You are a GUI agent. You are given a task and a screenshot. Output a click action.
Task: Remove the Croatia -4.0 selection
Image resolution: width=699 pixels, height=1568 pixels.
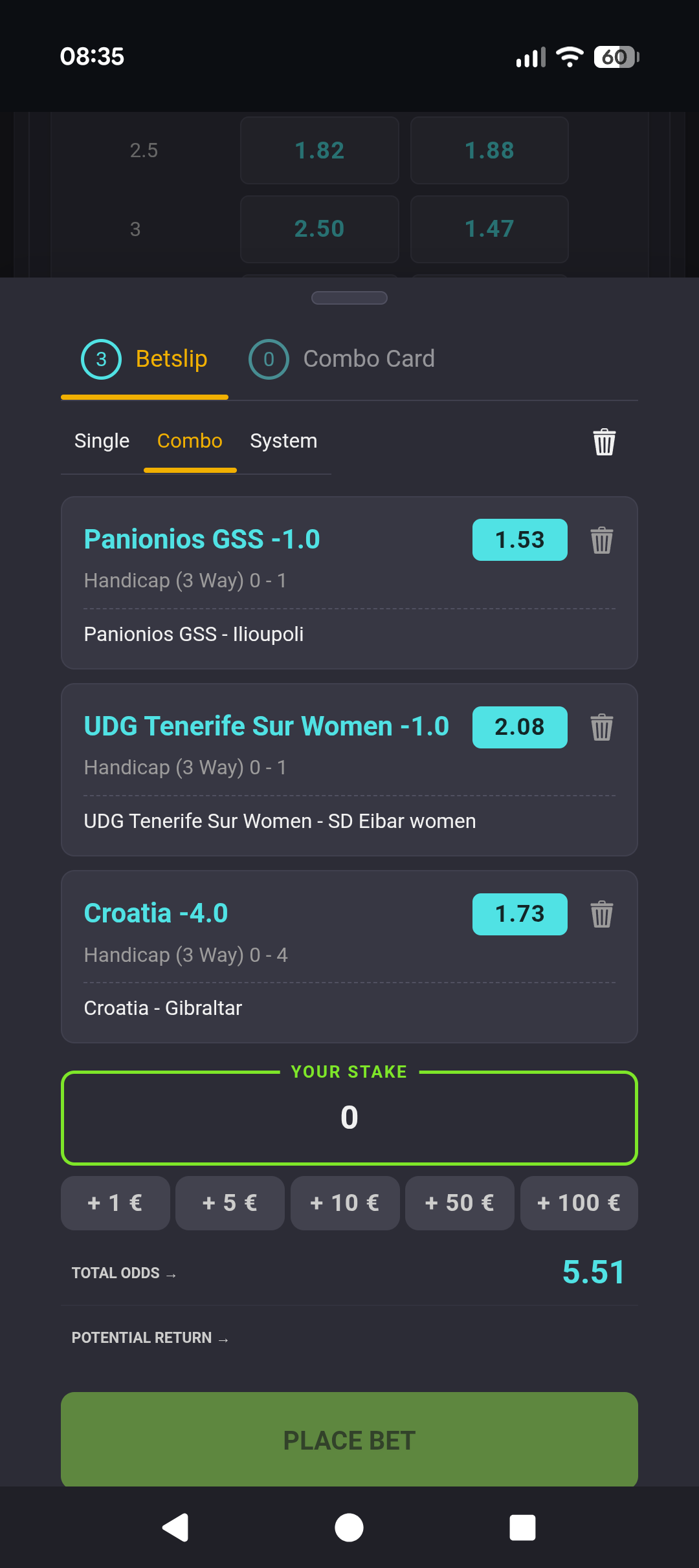click(x=601, y=914)
